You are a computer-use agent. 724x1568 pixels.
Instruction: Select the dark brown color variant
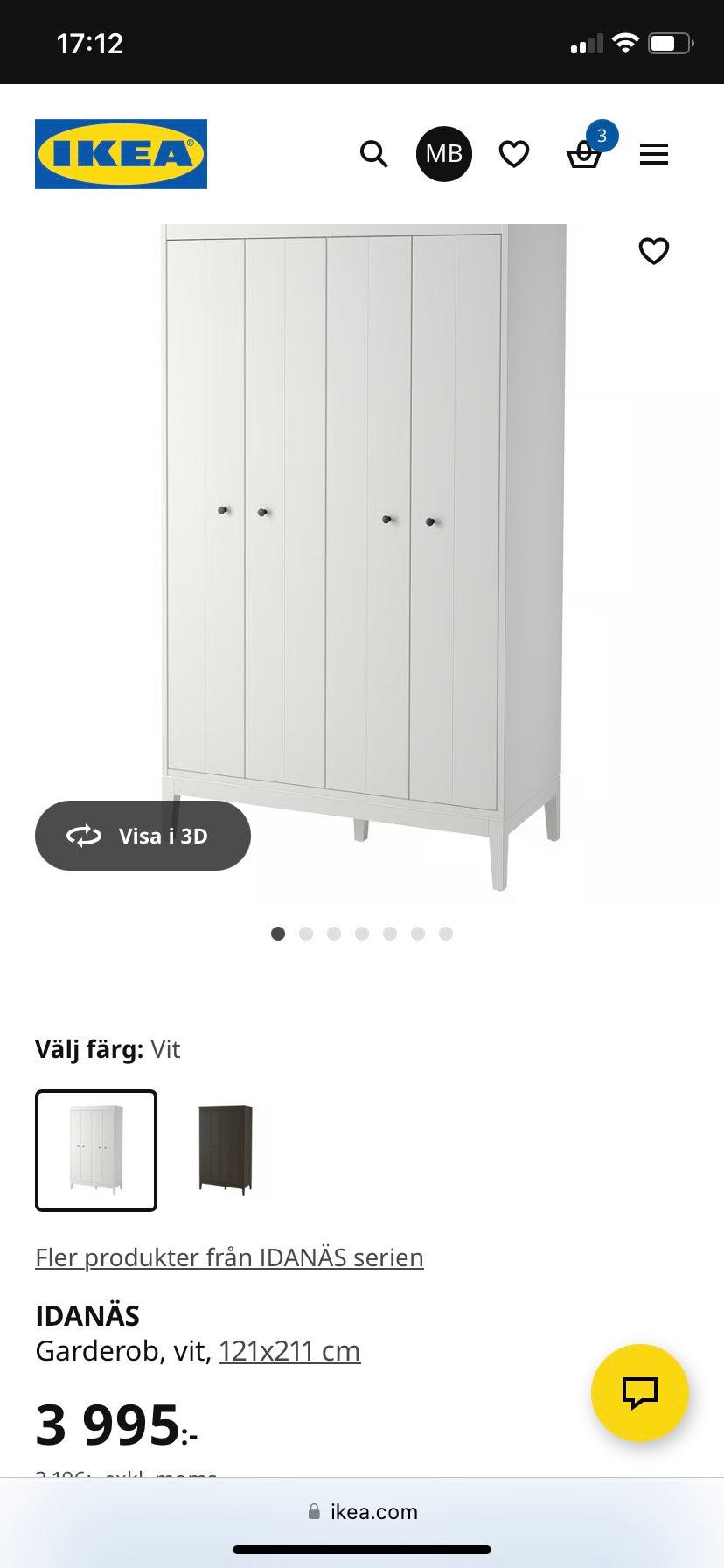(226, 1150)
